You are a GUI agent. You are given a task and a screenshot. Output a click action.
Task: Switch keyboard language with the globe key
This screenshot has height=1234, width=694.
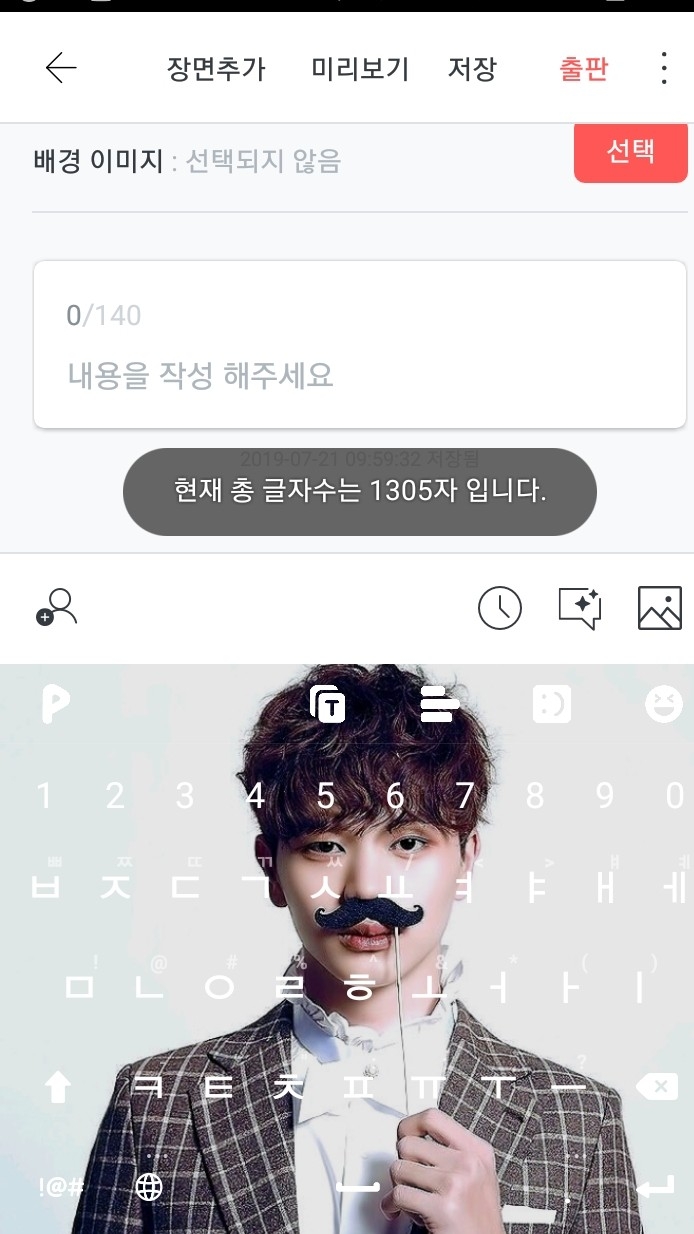[149, 1187]
